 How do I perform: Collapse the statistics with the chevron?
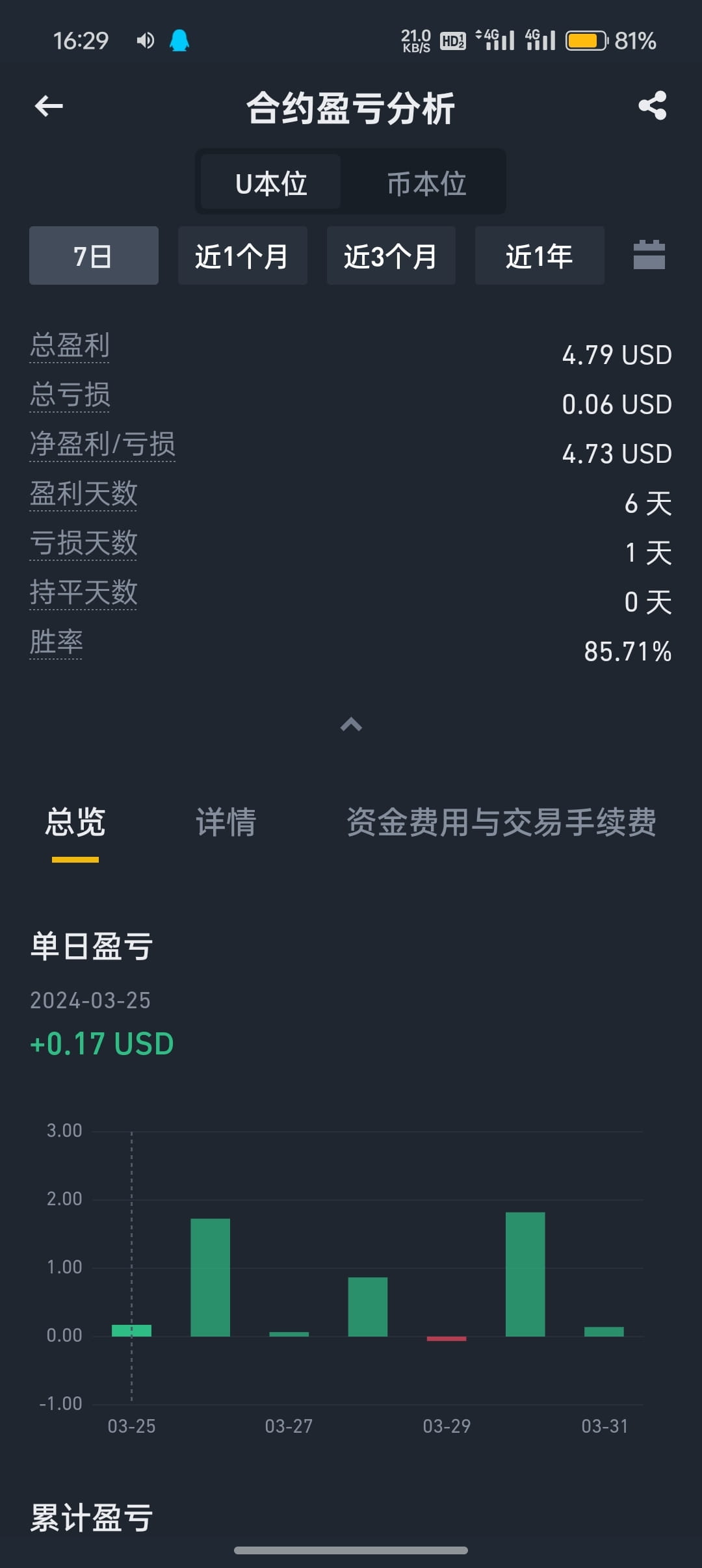pos(351,724)
